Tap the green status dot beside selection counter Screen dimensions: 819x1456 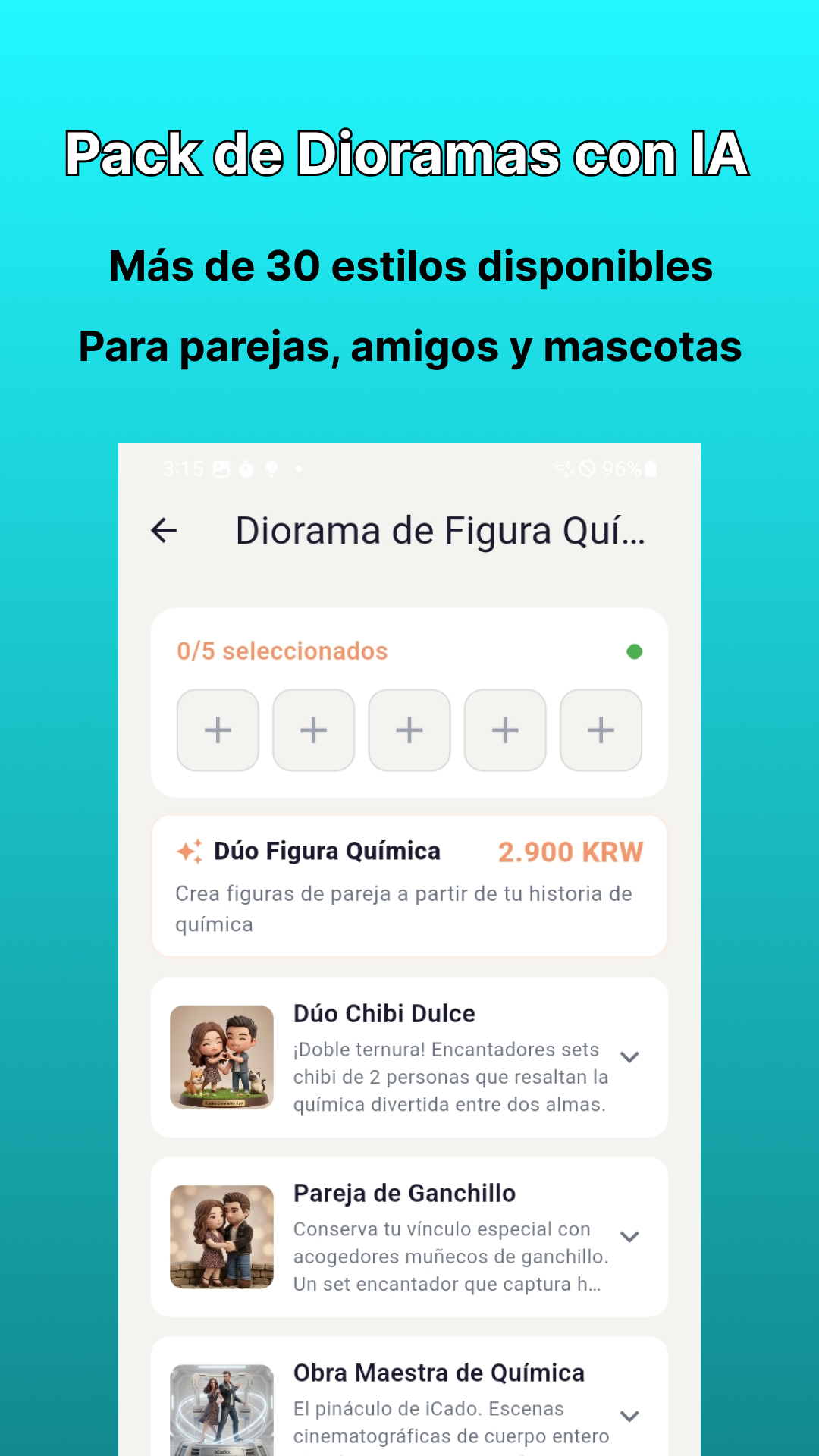pyautogui.click(x=635, y=651)
